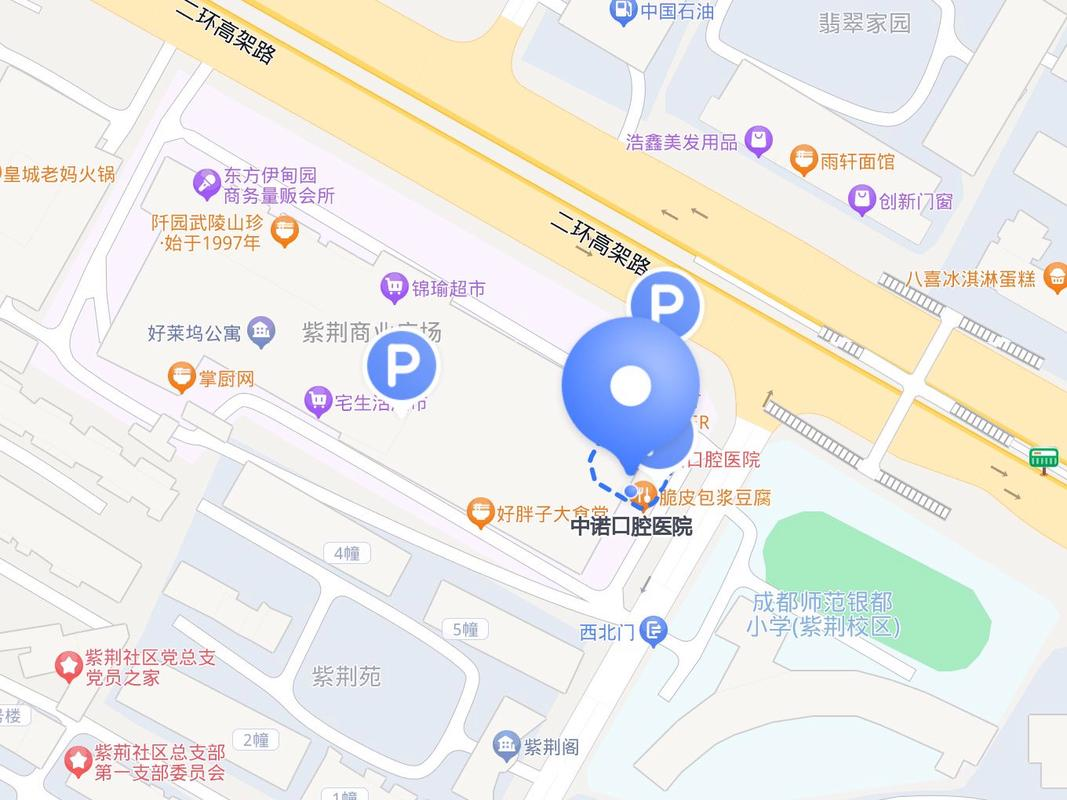
Task: Tap the 西北门 gate marker
Action: coord(653,631)
